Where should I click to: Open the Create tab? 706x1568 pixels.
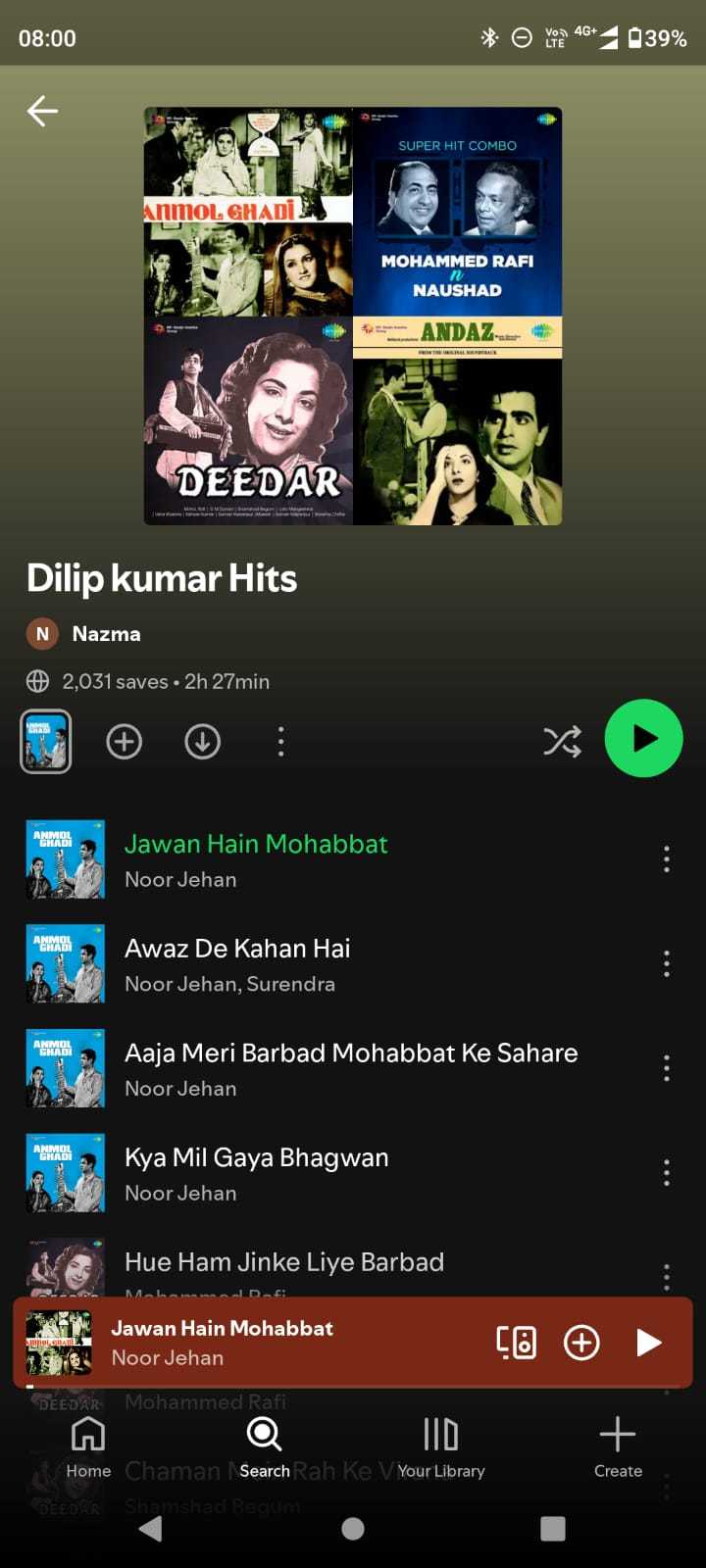[618, 1447]
